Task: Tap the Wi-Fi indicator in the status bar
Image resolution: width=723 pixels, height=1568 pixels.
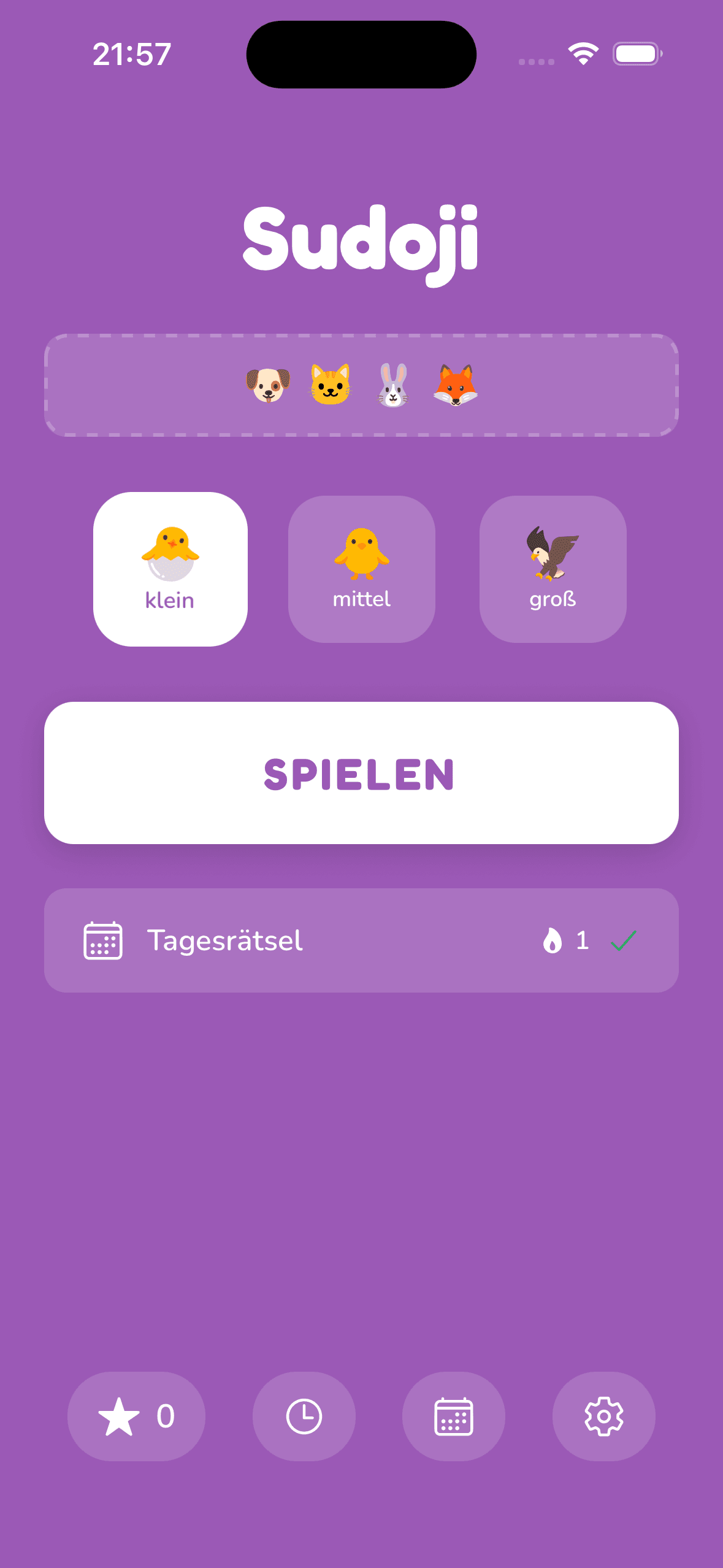Action: (582, 54)
